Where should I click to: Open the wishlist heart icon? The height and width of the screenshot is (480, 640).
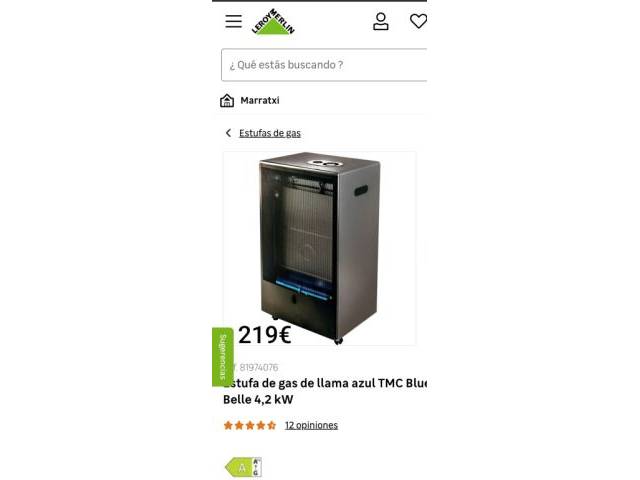[418, 21]
